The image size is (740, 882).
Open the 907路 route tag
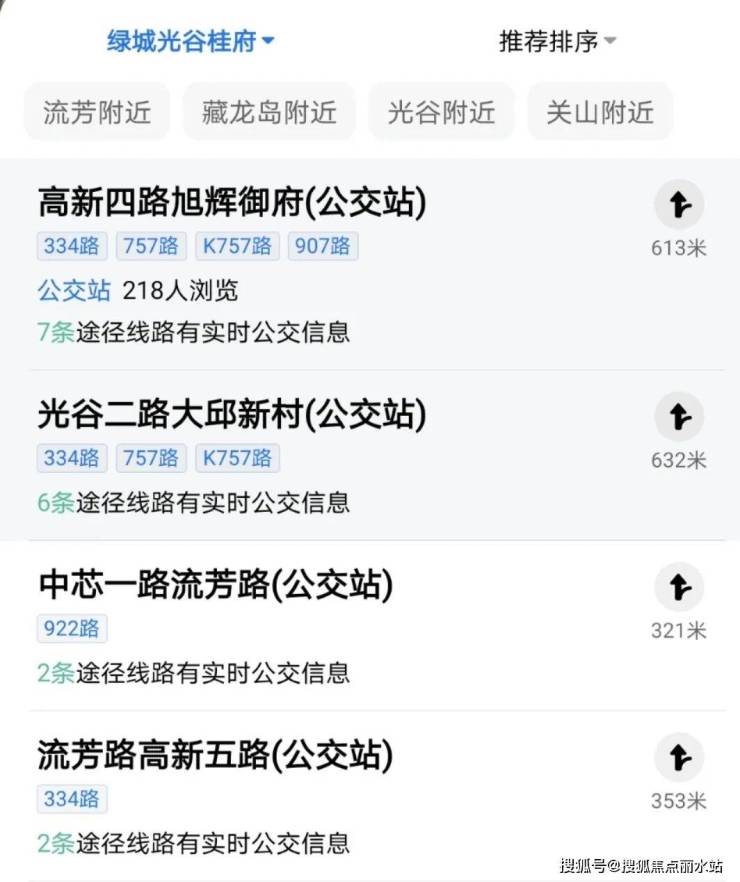tap(323, 246)
